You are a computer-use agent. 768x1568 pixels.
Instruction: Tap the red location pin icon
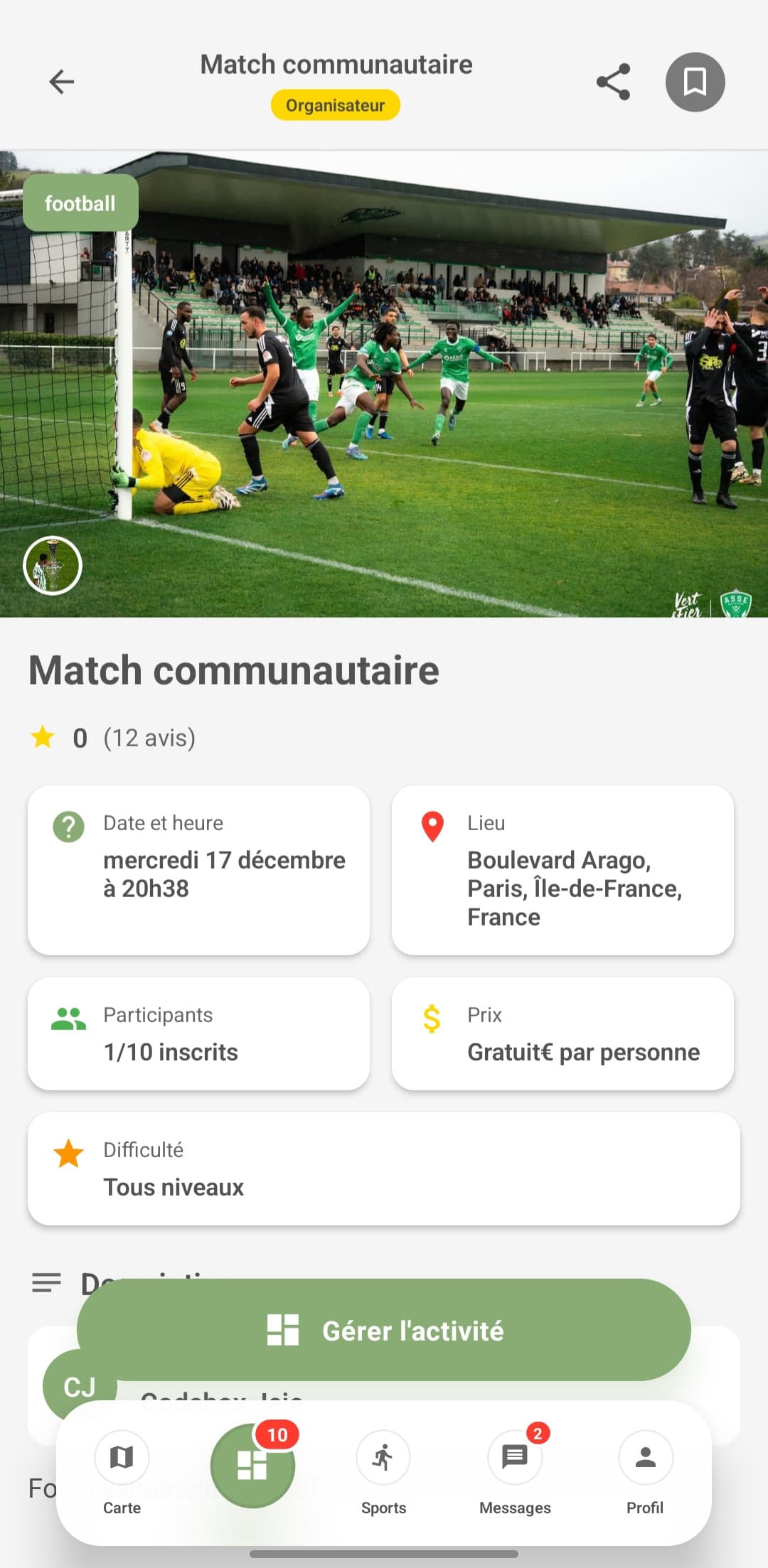pyautogui.click(x=433, y=826)
